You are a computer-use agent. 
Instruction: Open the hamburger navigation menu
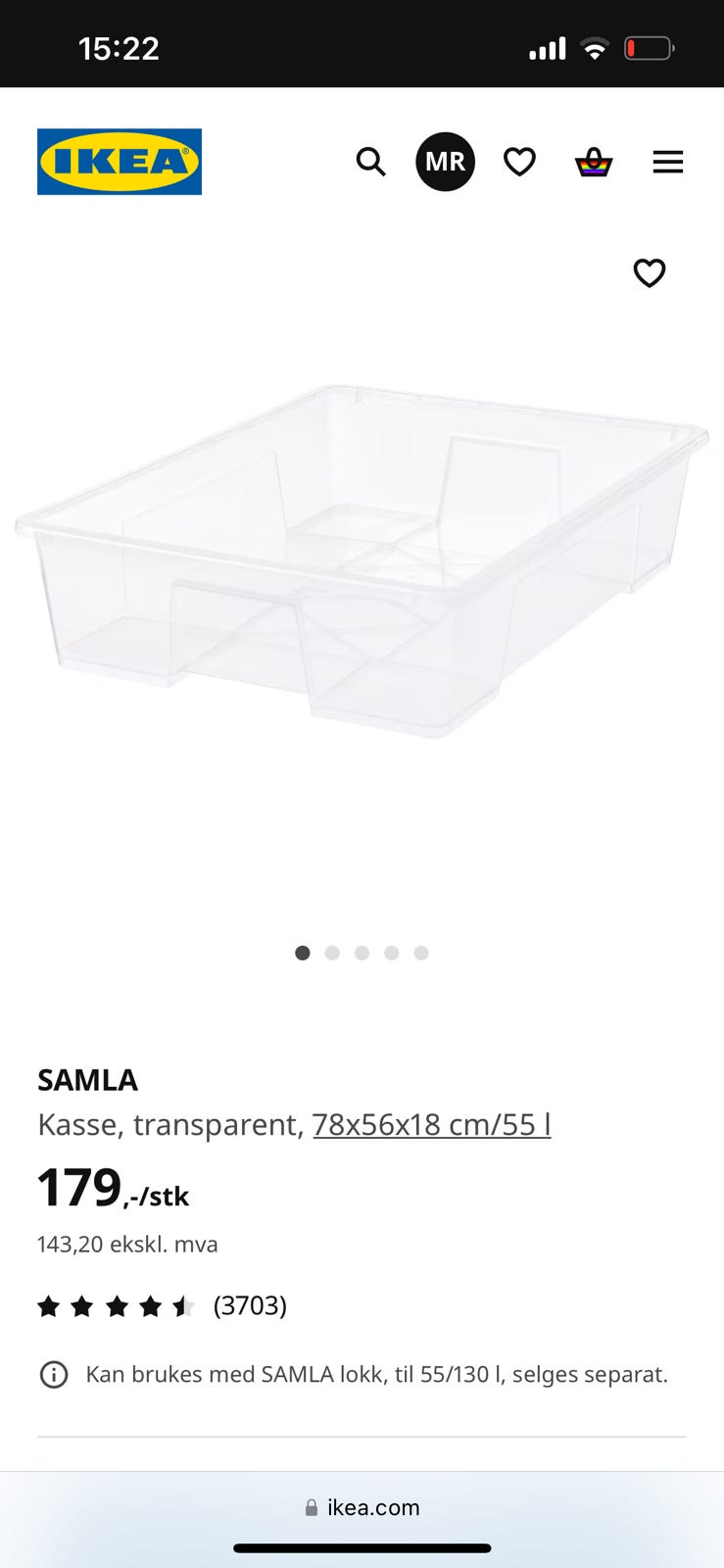(668, 162)
